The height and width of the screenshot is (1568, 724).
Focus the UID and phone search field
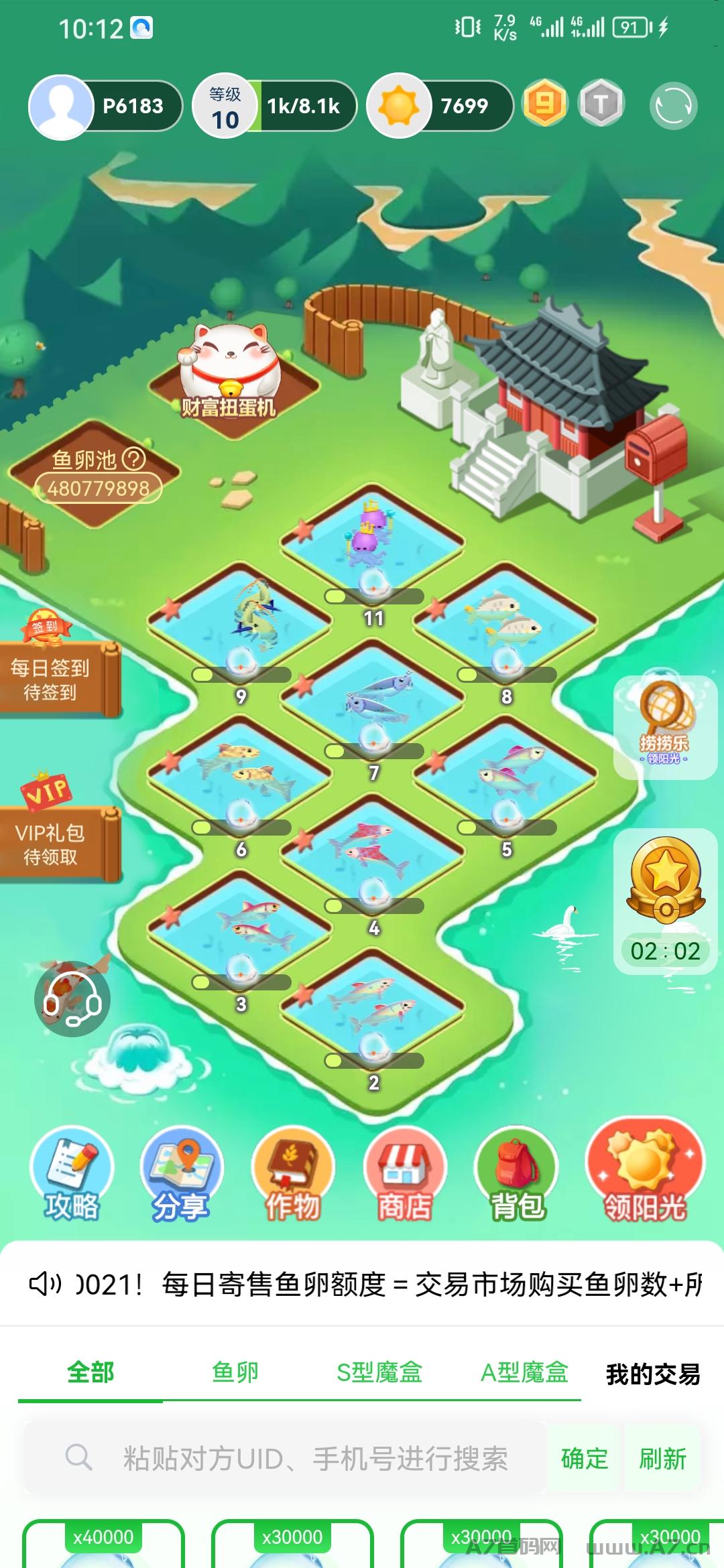pos(315,1459)
